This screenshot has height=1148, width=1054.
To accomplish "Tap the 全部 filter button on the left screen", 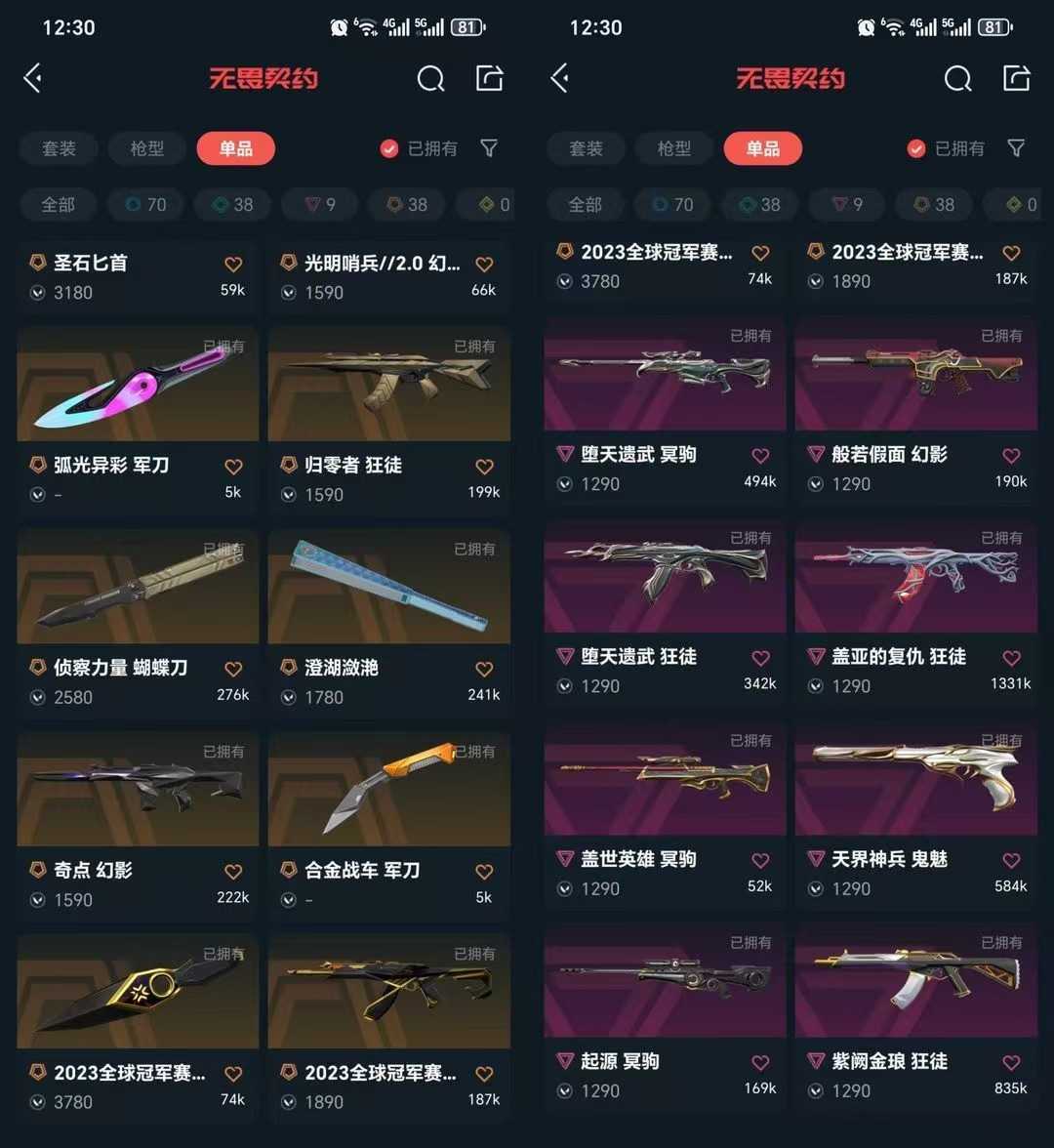I will [58, 205].
